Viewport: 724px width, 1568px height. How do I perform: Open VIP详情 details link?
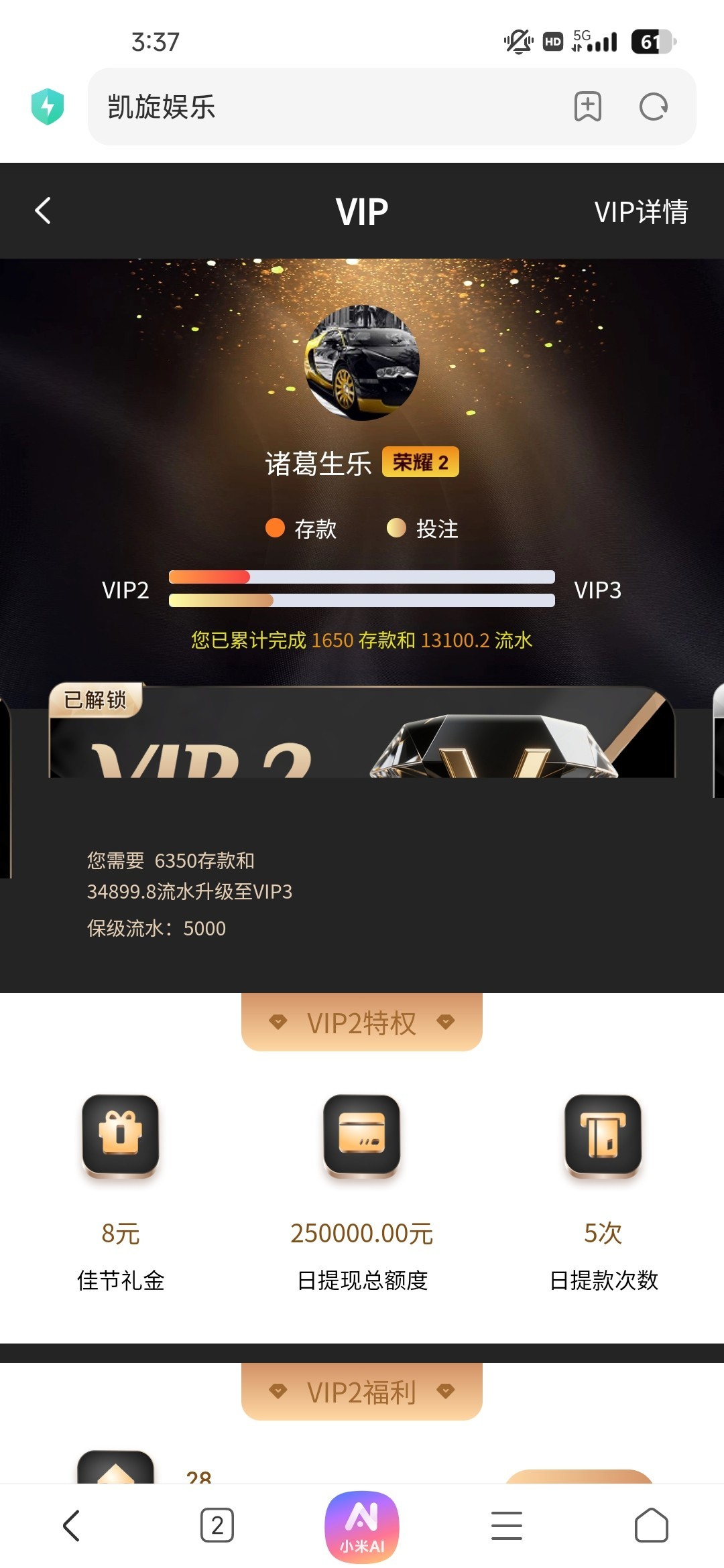[640, 212]
